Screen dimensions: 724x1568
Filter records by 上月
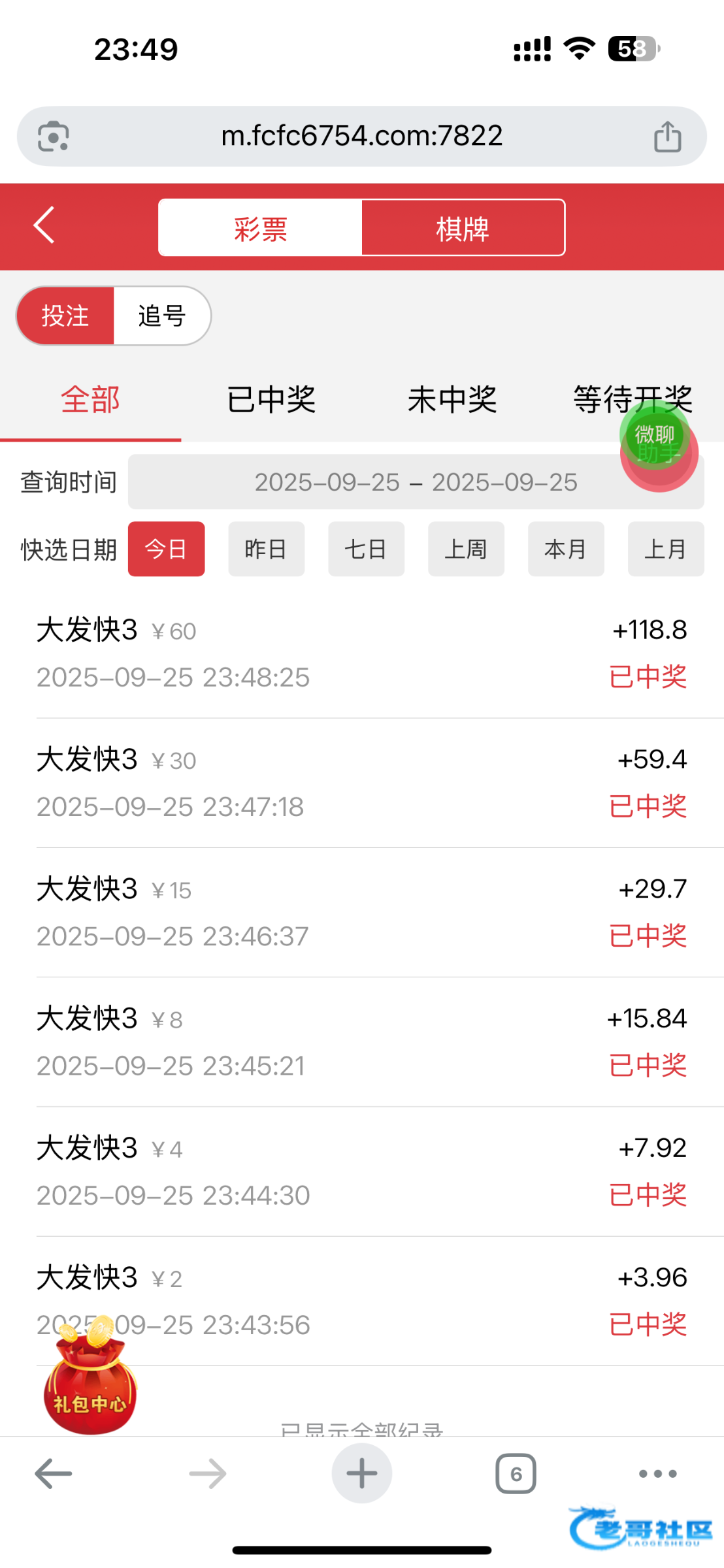click(665, 549)
